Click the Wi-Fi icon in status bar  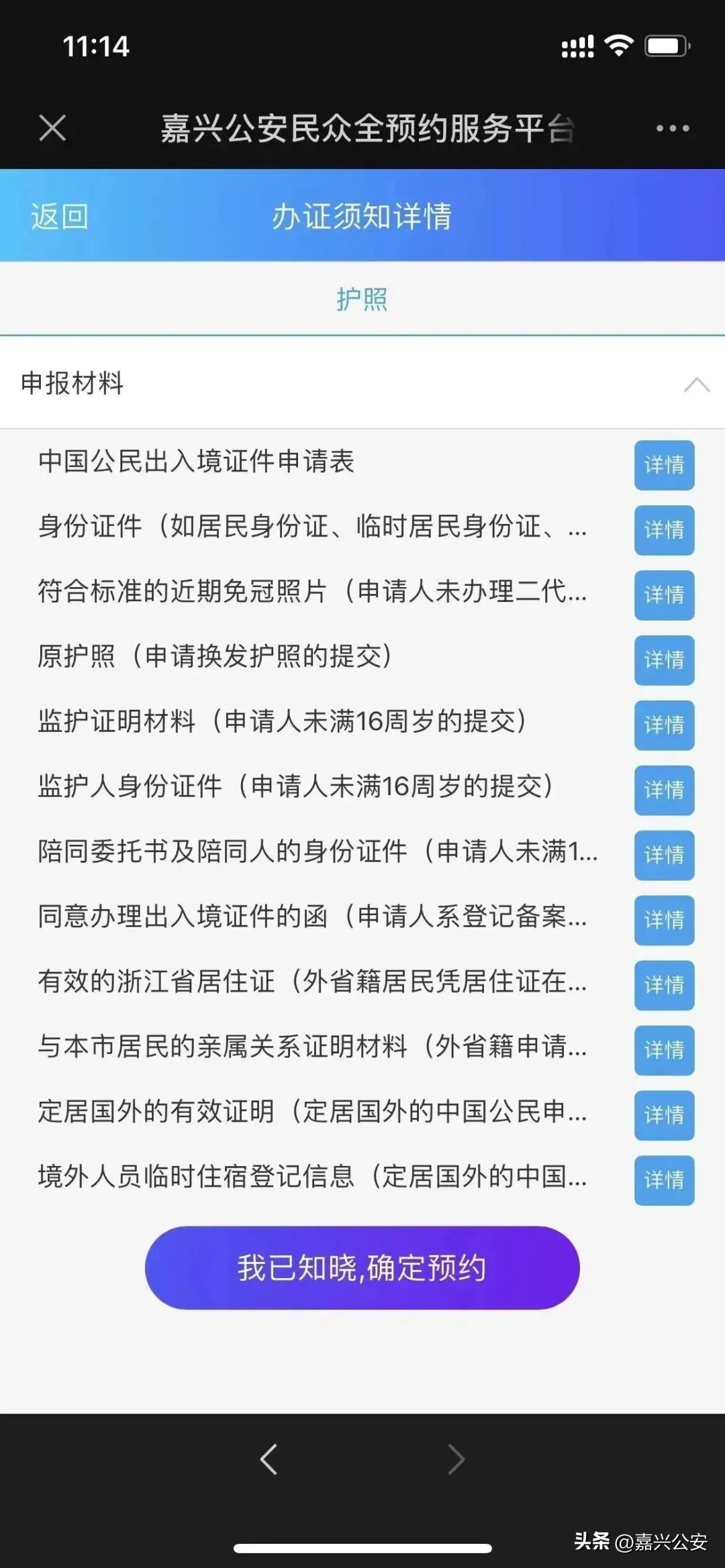point(616,46)
